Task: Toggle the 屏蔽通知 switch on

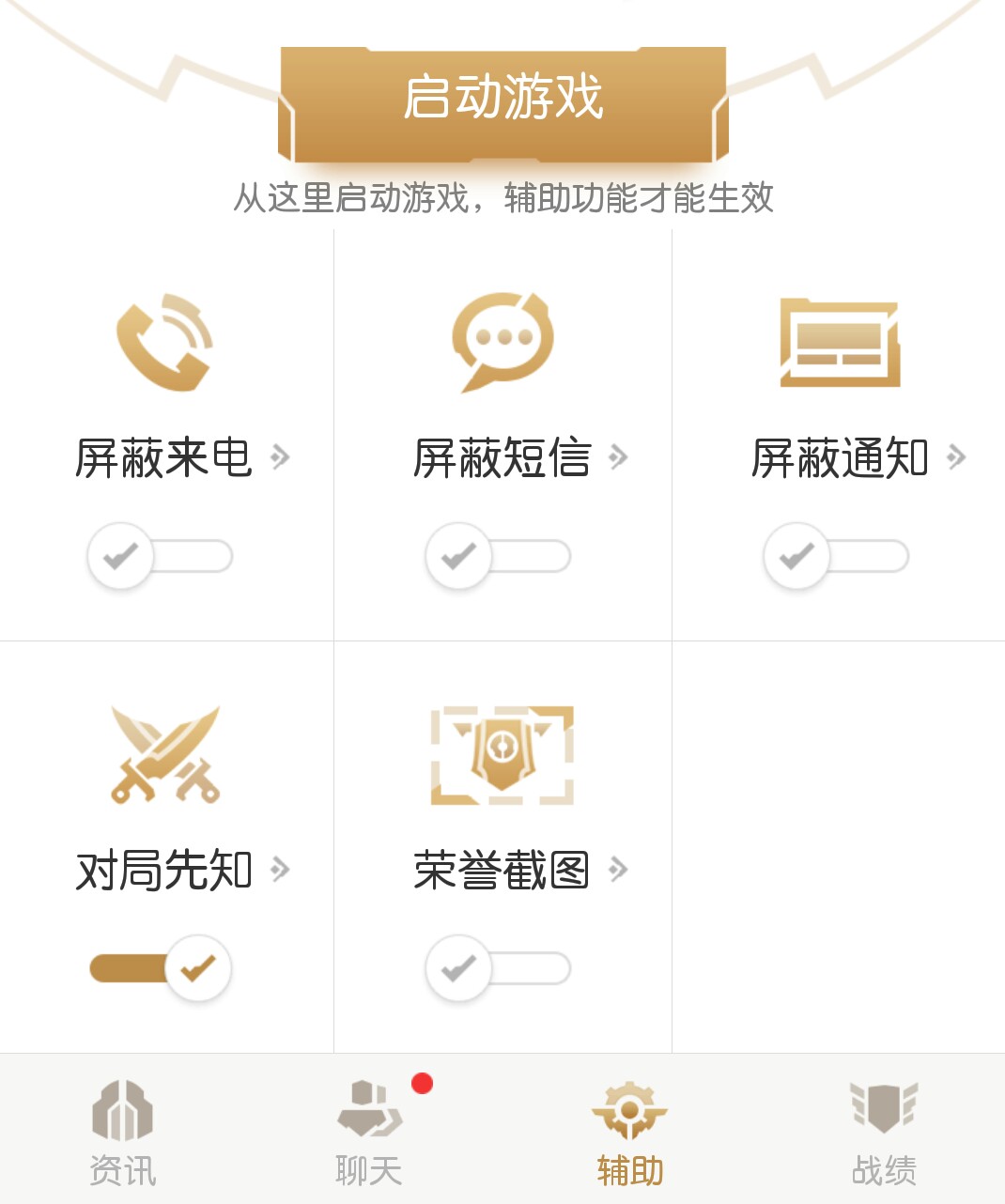Action: point(836,556)
